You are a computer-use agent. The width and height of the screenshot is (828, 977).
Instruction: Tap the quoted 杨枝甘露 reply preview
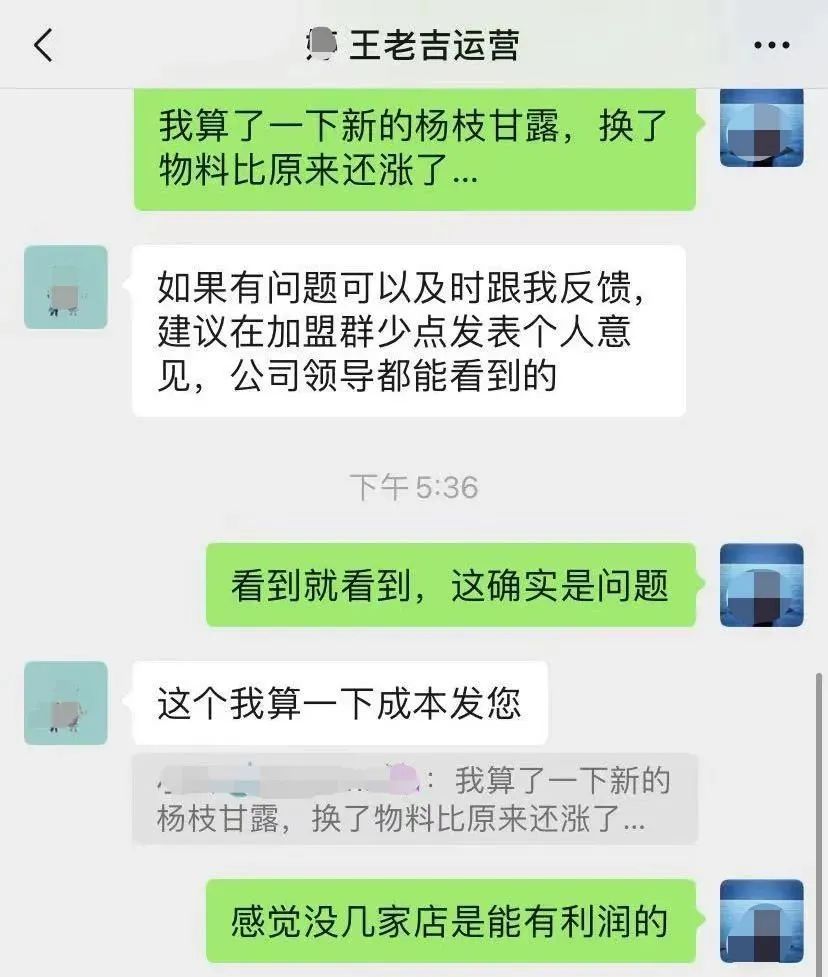(x=414, y=799)
